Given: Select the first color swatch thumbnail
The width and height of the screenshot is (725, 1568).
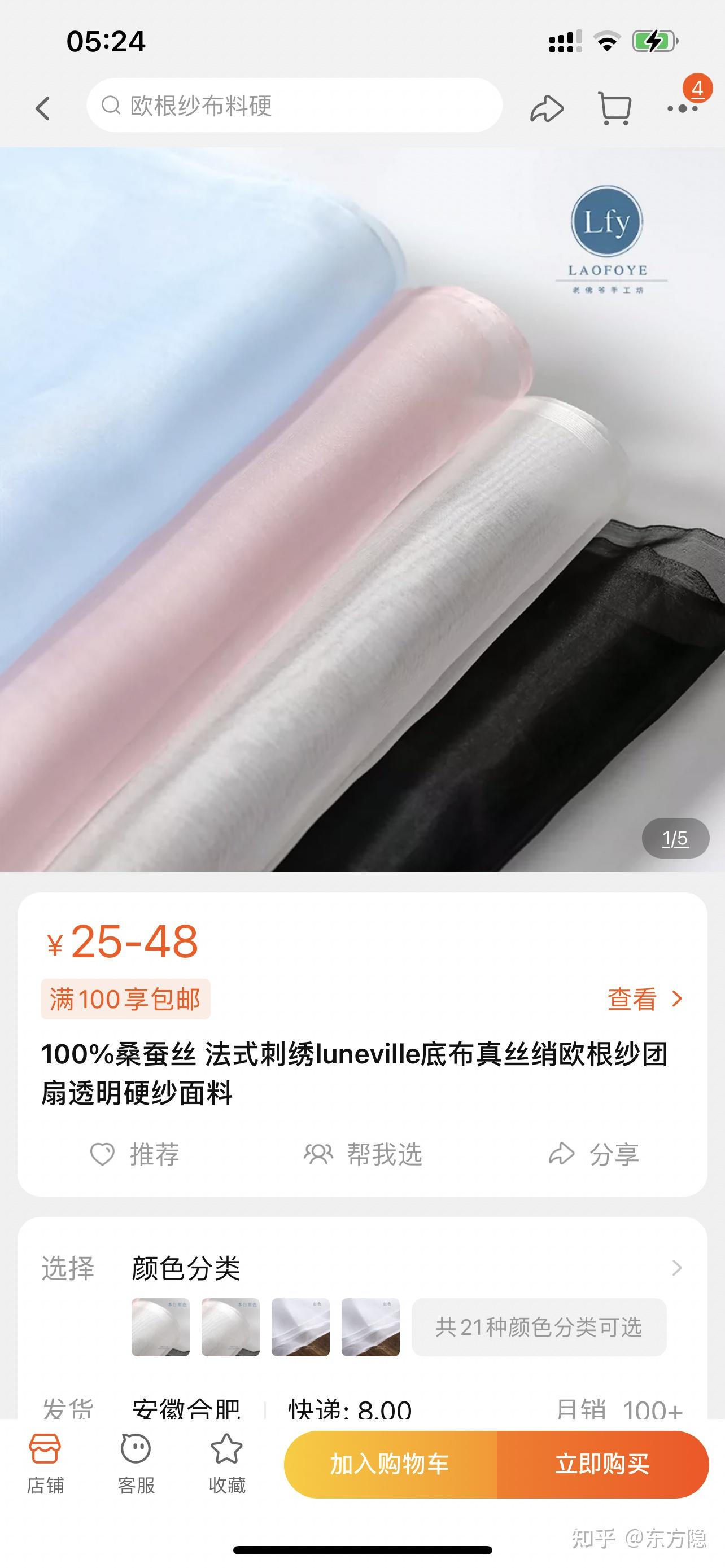Looking at the screenshot, I should pyautogui.click(x=161, y=1327).
